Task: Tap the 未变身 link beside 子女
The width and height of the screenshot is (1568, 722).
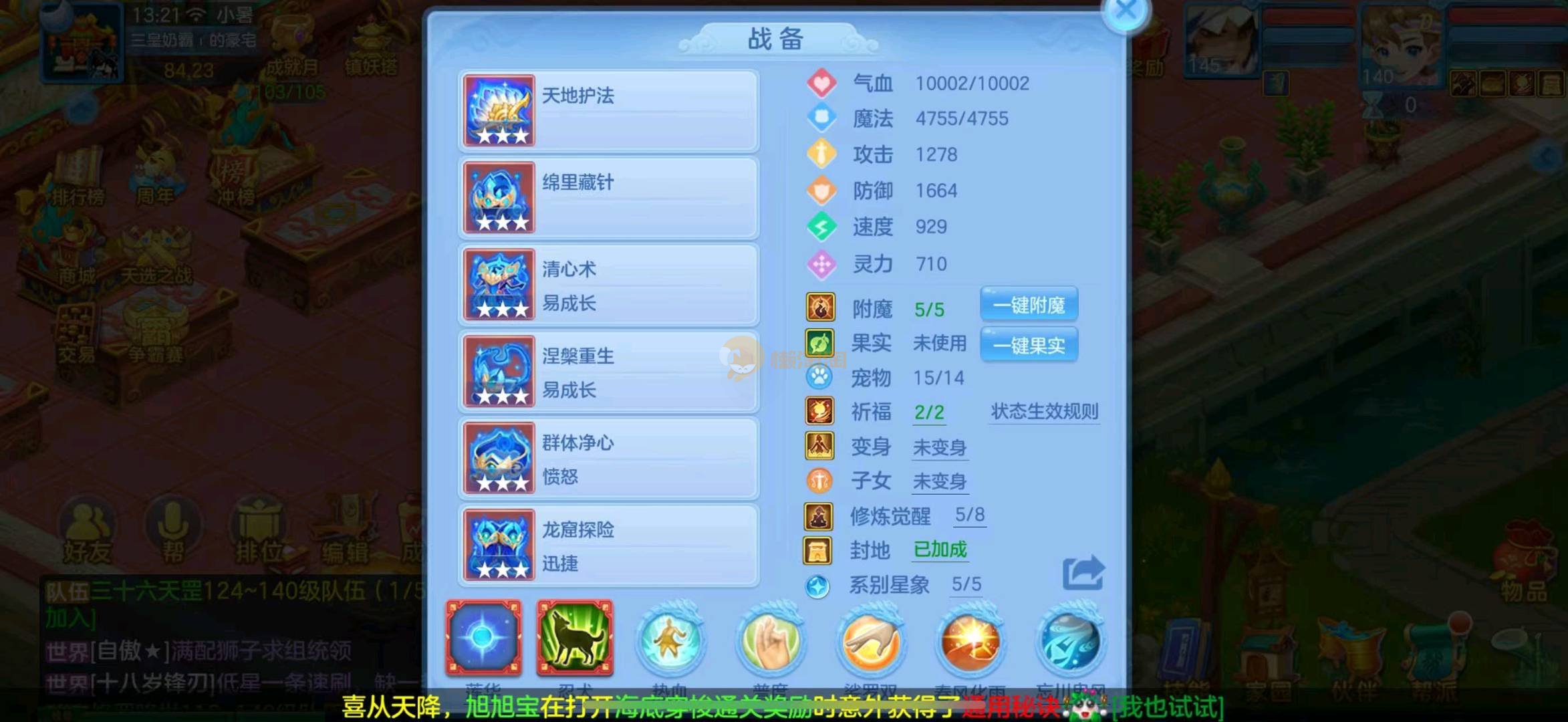Action: point(939,481)
